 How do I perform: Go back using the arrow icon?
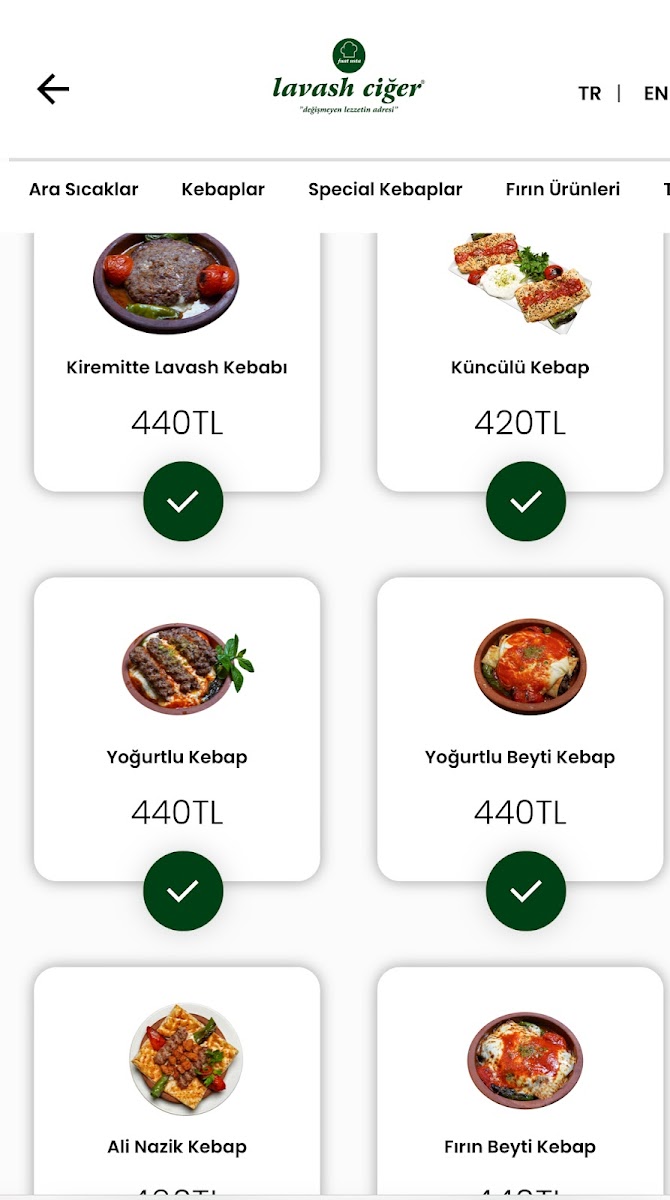[x=53, y=90]
